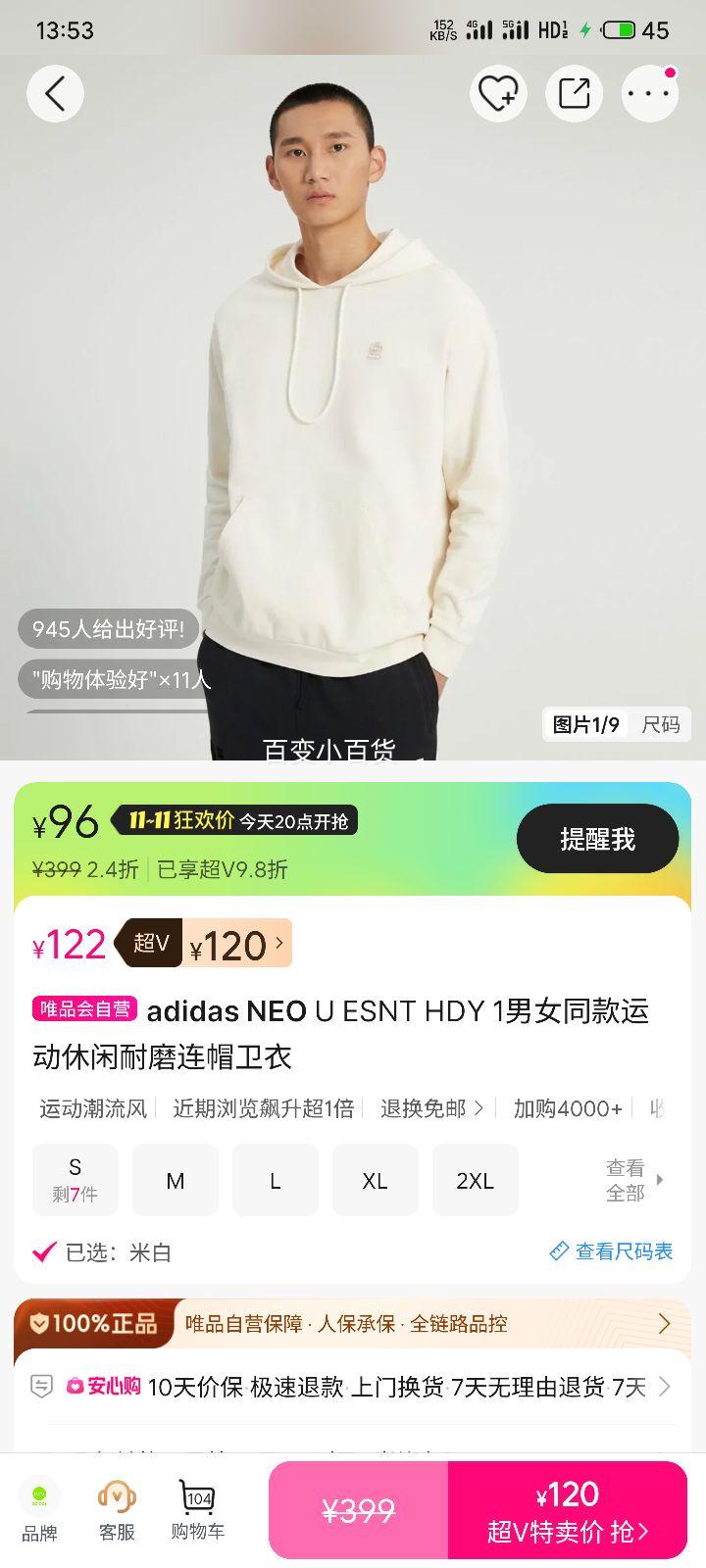Screen dimensions: 706x1568
Task: Contact 客服 customer service
Action: (117, 1509)
